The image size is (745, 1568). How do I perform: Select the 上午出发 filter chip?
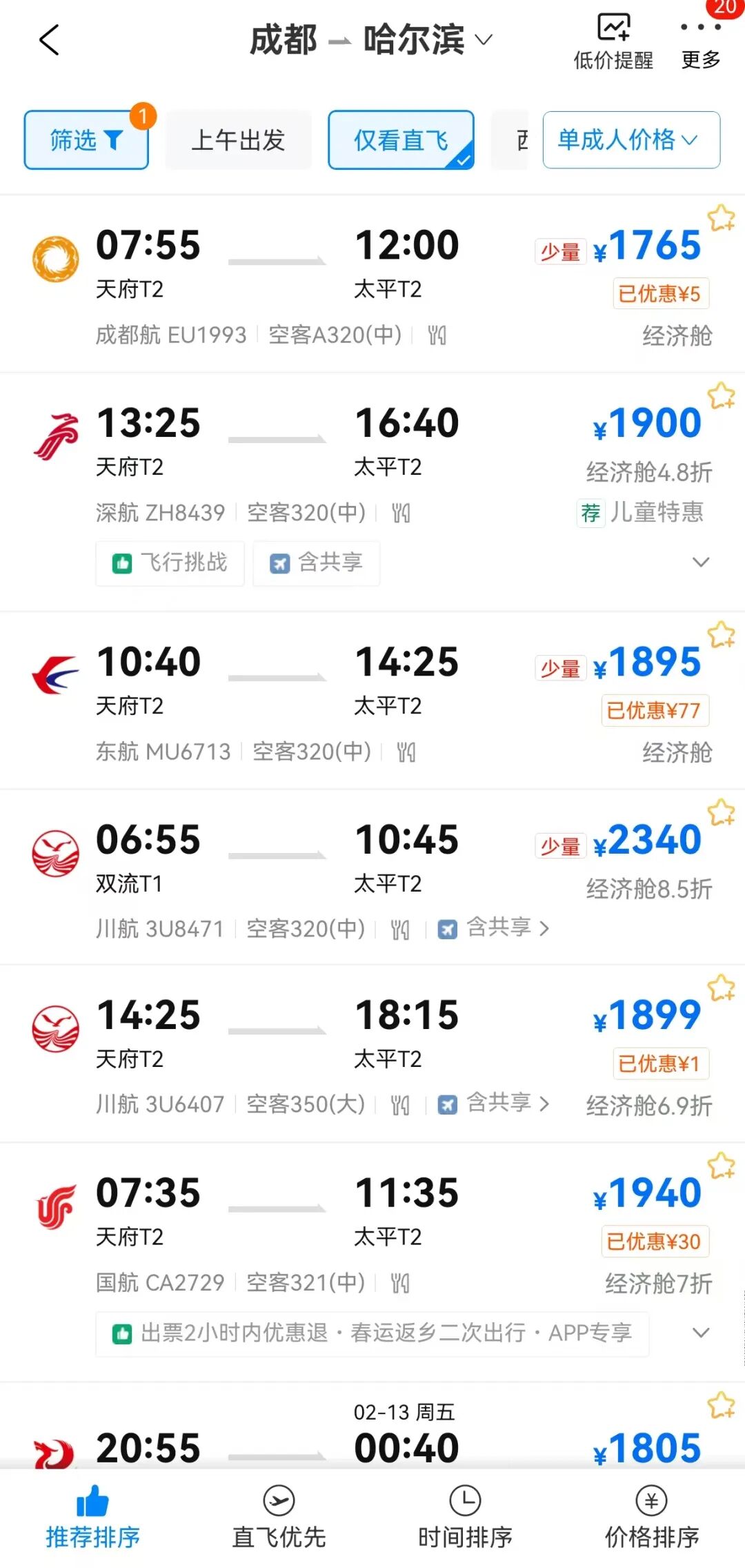[238, 140]
